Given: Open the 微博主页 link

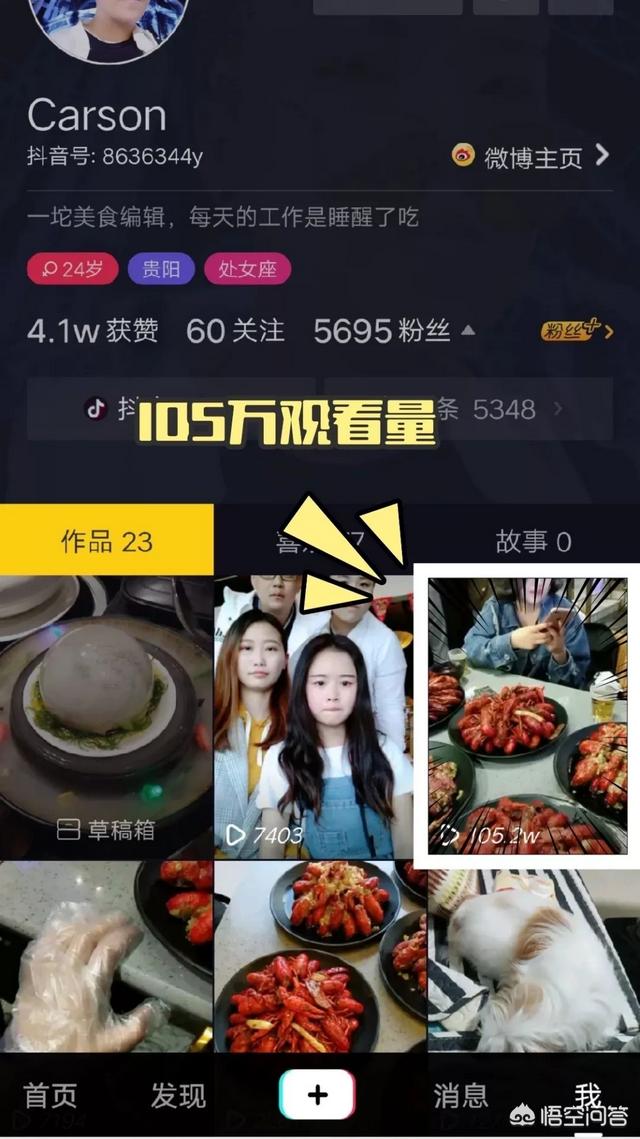Looking at the screenshot, I should 530,156.
